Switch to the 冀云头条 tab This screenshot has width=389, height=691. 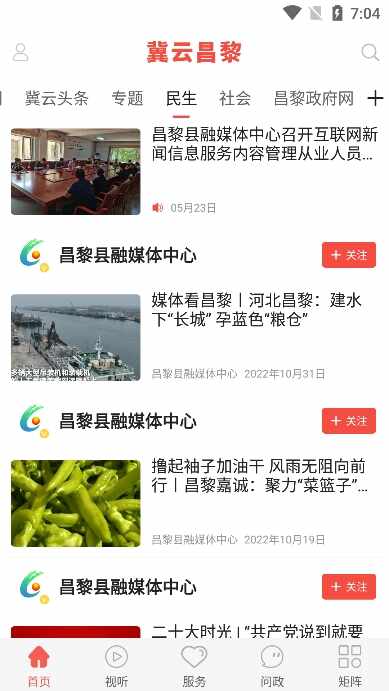[x=56, y=98]
